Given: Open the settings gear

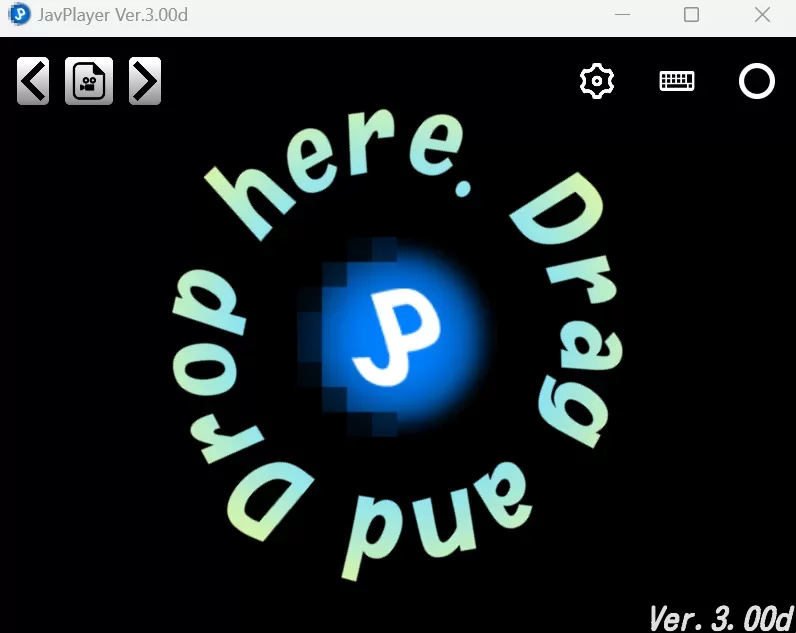Looking at the screenshot, I should (597, 81).
